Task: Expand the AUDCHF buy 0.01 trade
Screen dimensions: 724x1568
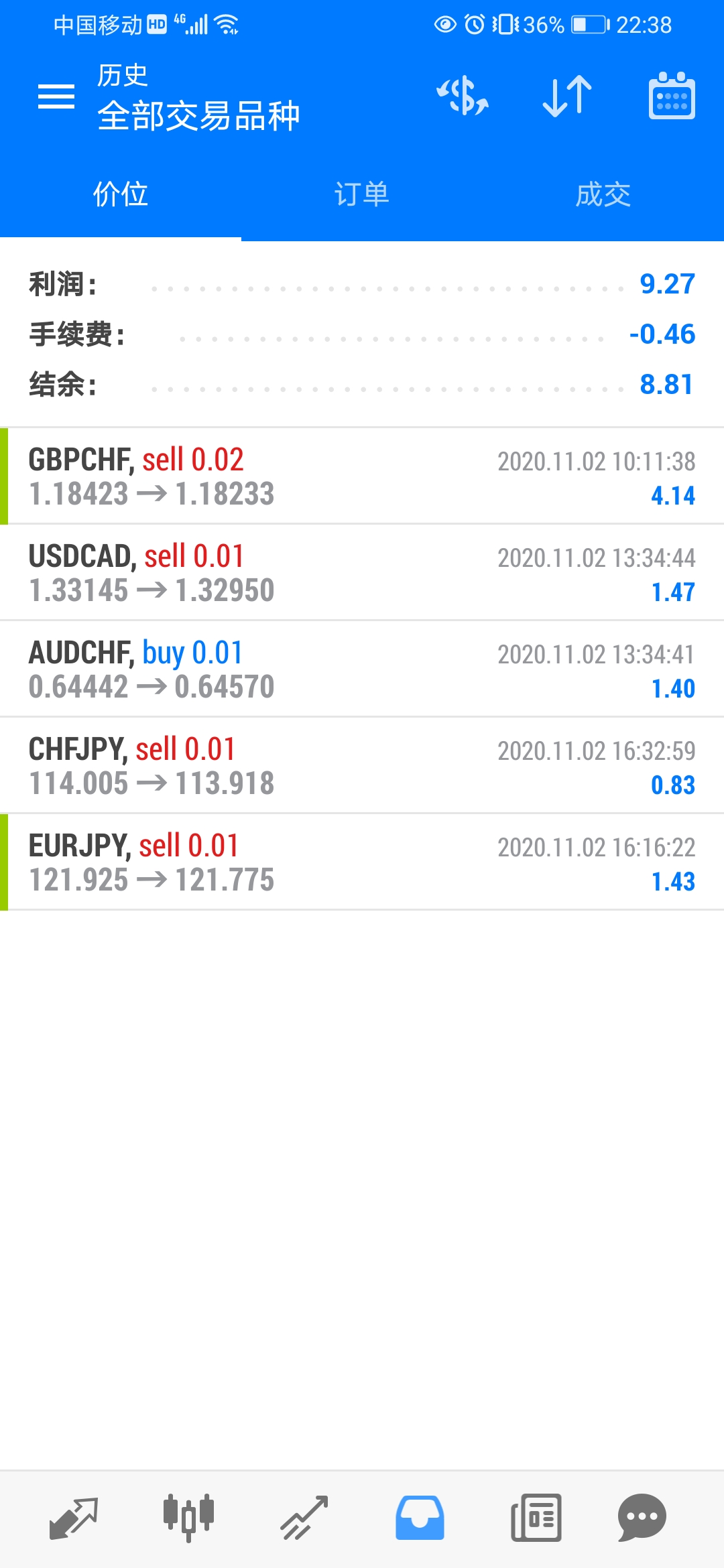Action: (362, 669)
